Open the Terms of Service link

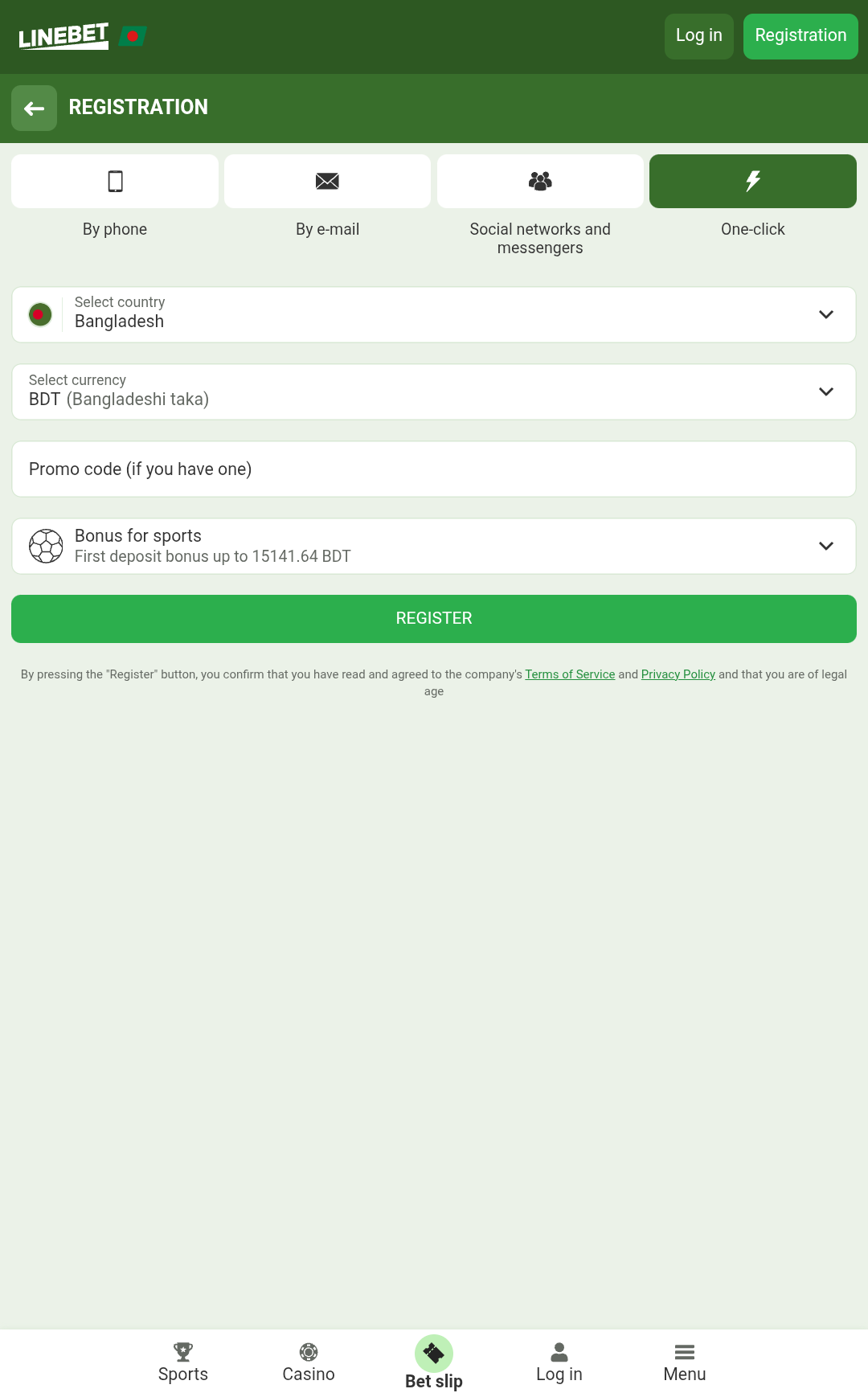point(570,674)
